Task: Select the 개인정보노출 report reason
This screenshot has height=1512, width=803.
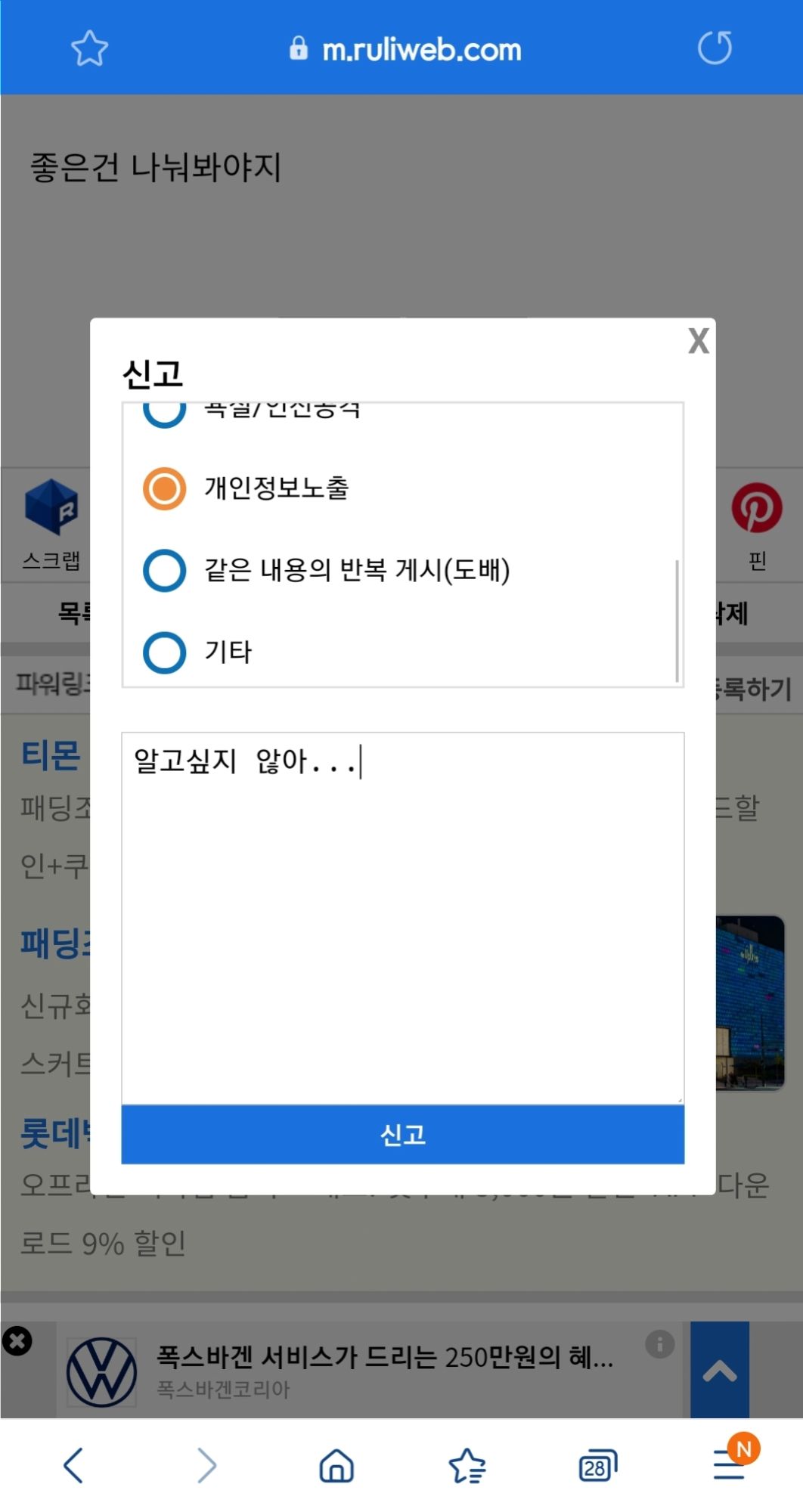Action: pos(164,488)
